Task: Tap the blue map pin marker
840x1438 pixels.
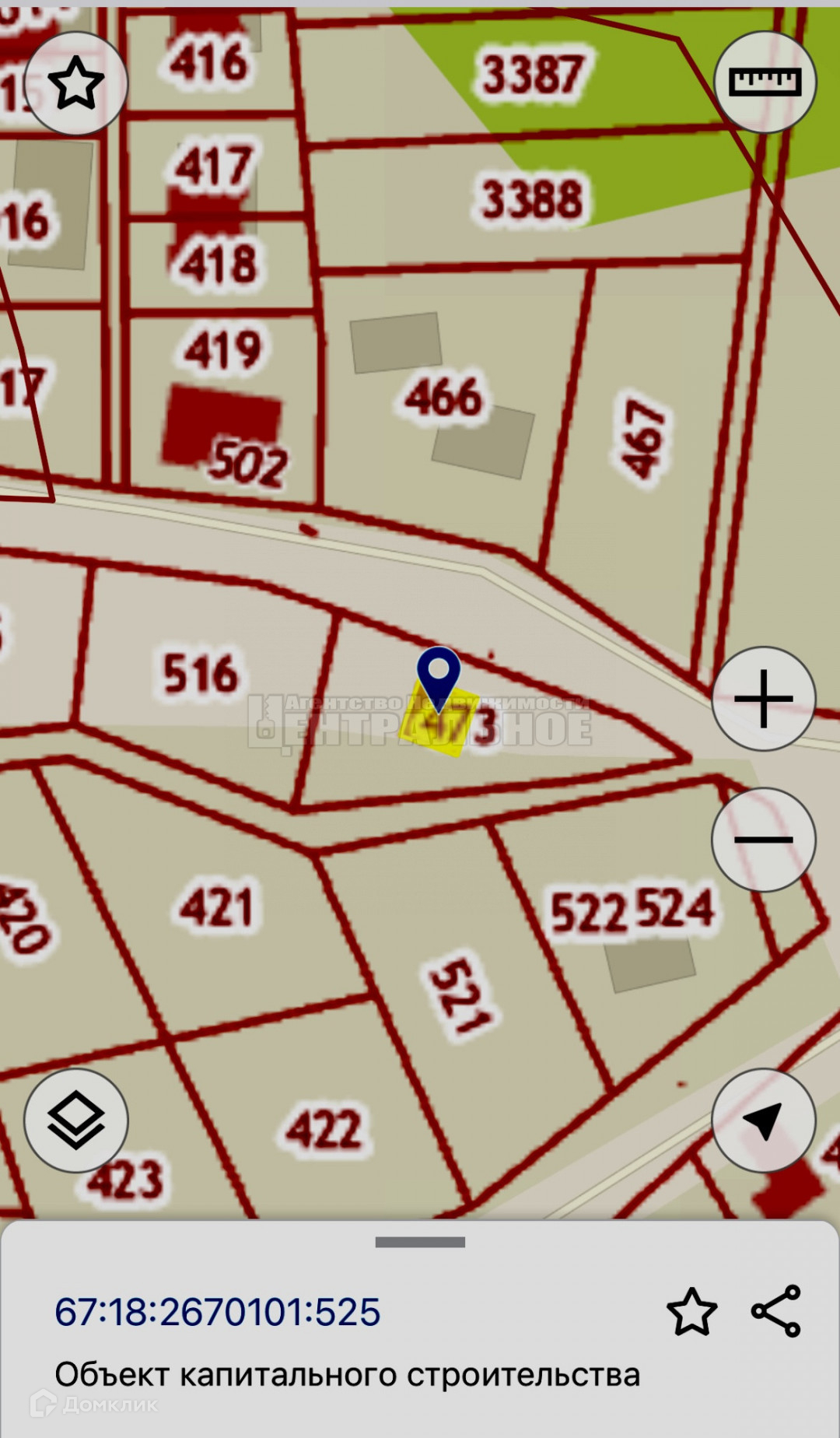Action: coord(439,675)
